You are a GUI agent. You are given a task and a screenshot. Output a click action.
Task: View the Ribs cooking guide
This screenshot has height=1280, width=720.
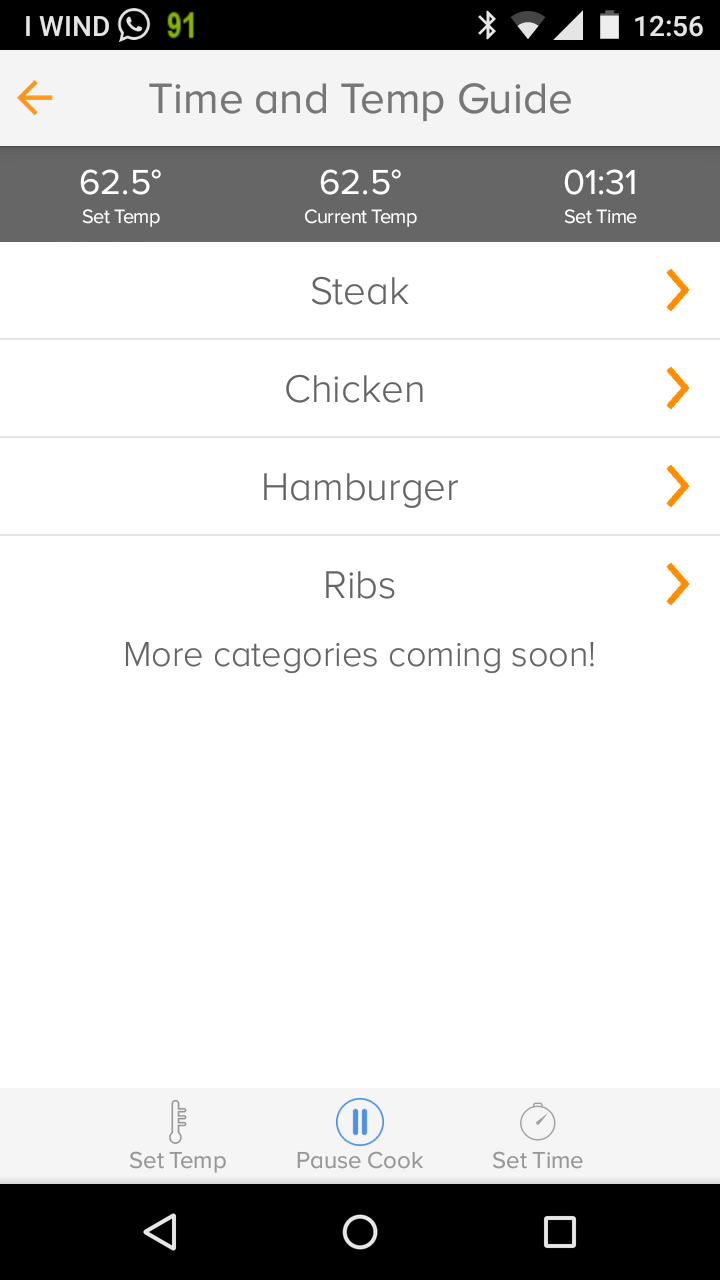click(360, 585)
